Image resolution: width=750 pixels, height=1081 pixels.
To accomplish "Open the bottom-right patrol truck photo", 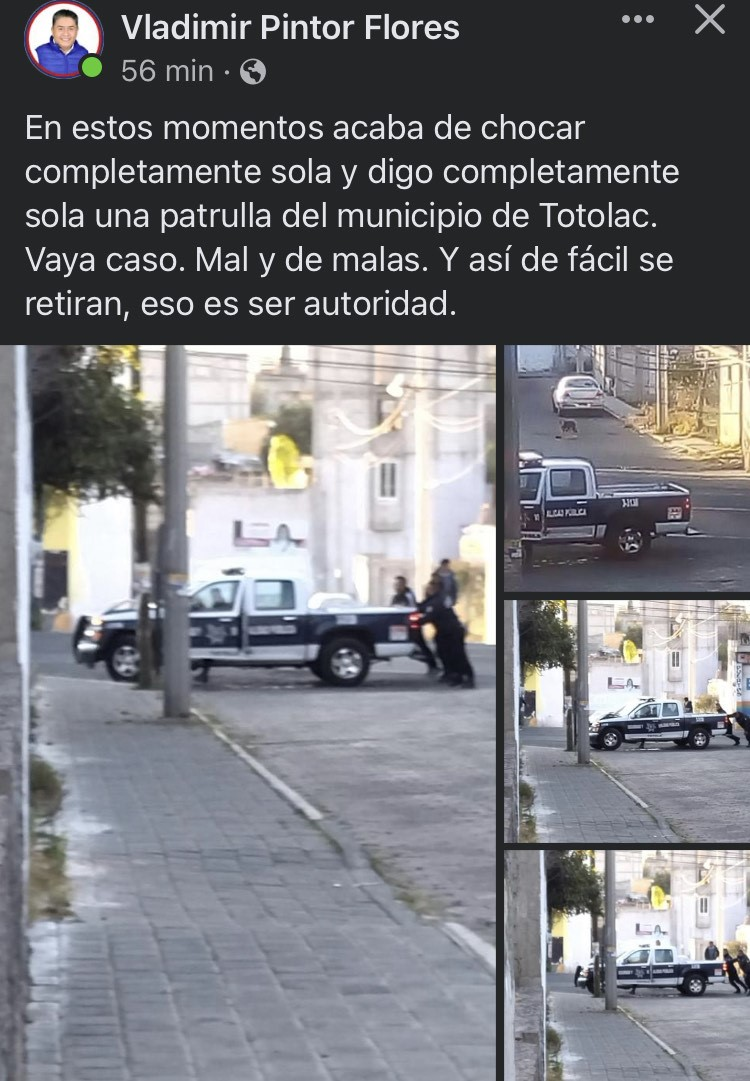I will click(x=627, y=965).
